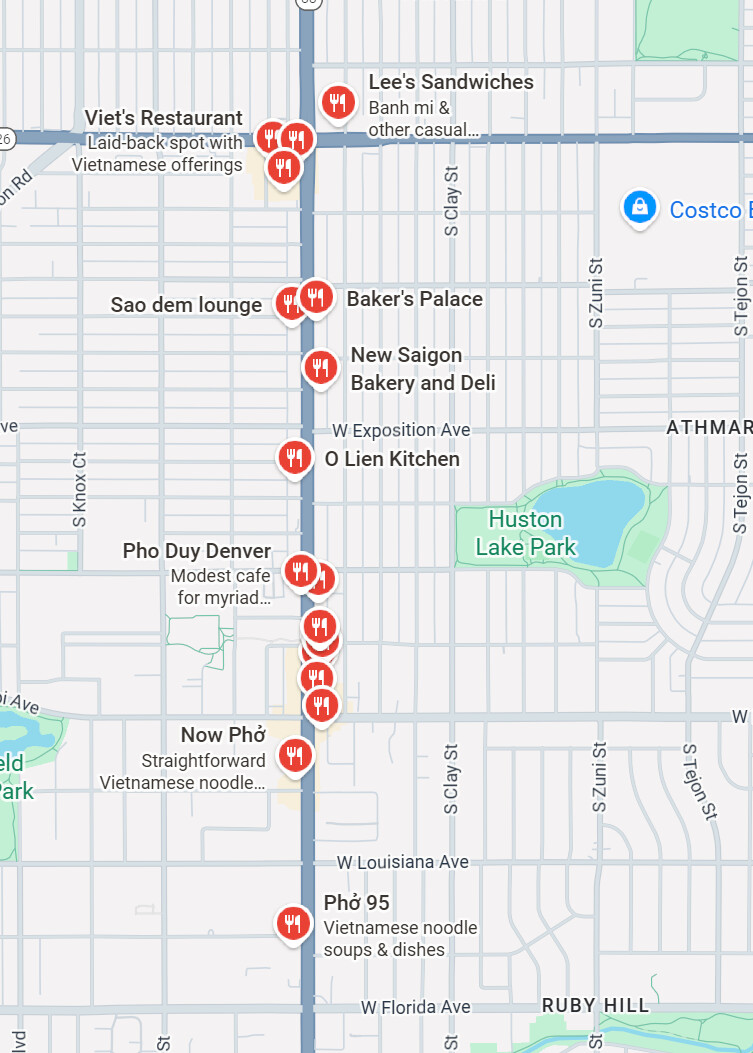Open Lee's Sandwiches restaurant pin
This screenshot has height=1053, width=753.
[339, 101]
